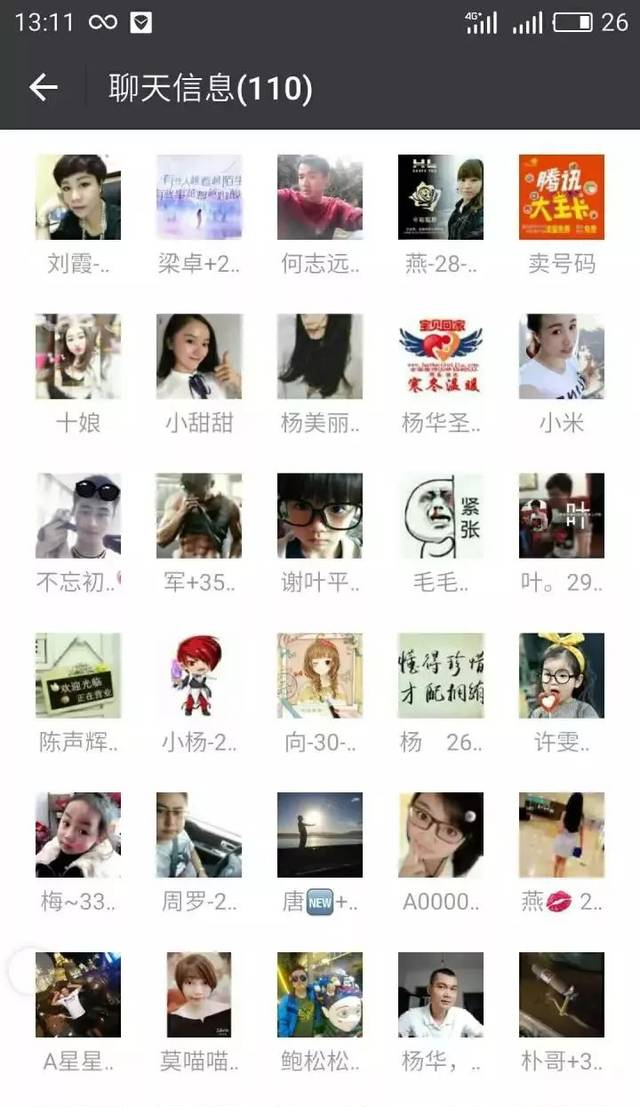Select group member 周罗
The image size is (640, 1107).
199,835
